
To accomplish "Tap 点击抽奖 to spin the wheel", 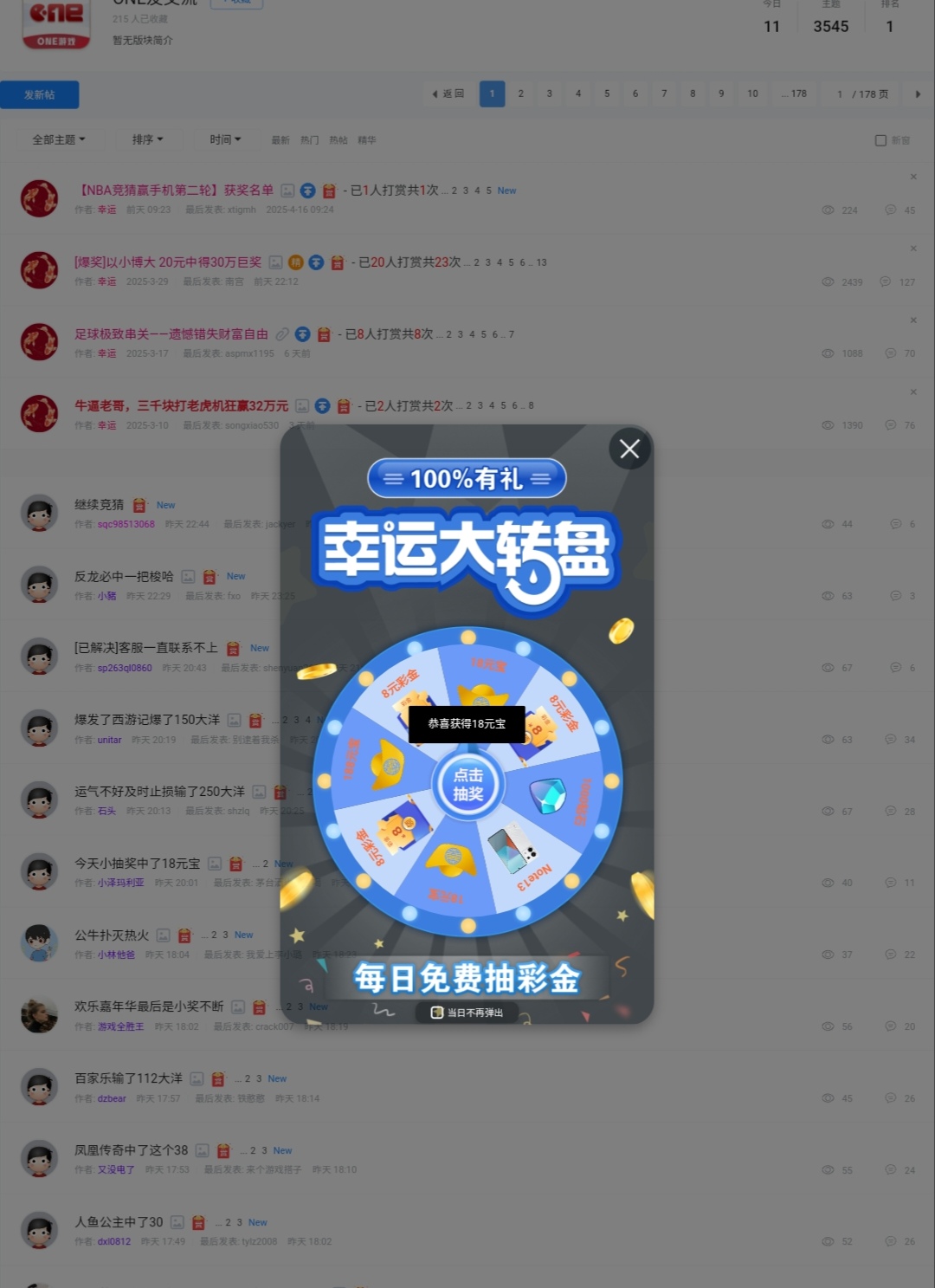I will [x=467, y=785].
